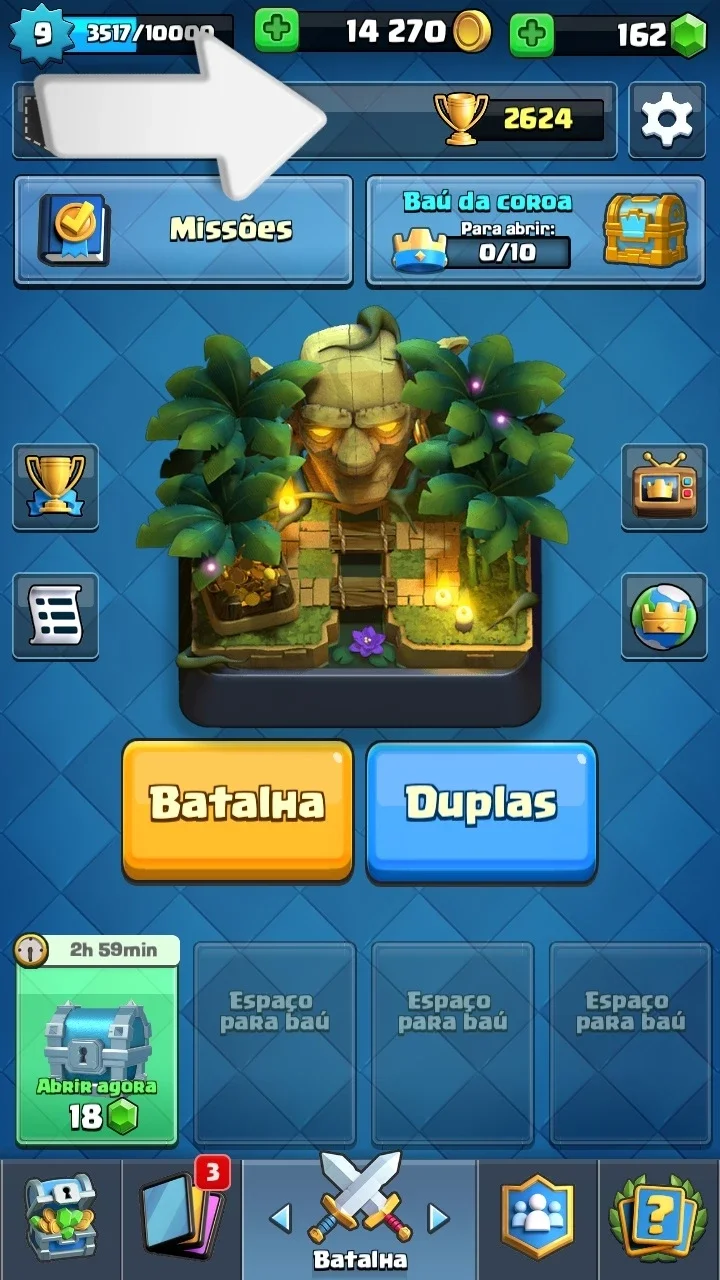This screenshot has height=1280, width=720.
Task: Open the TV Royale icon
Action: click(x=664, y=487)
